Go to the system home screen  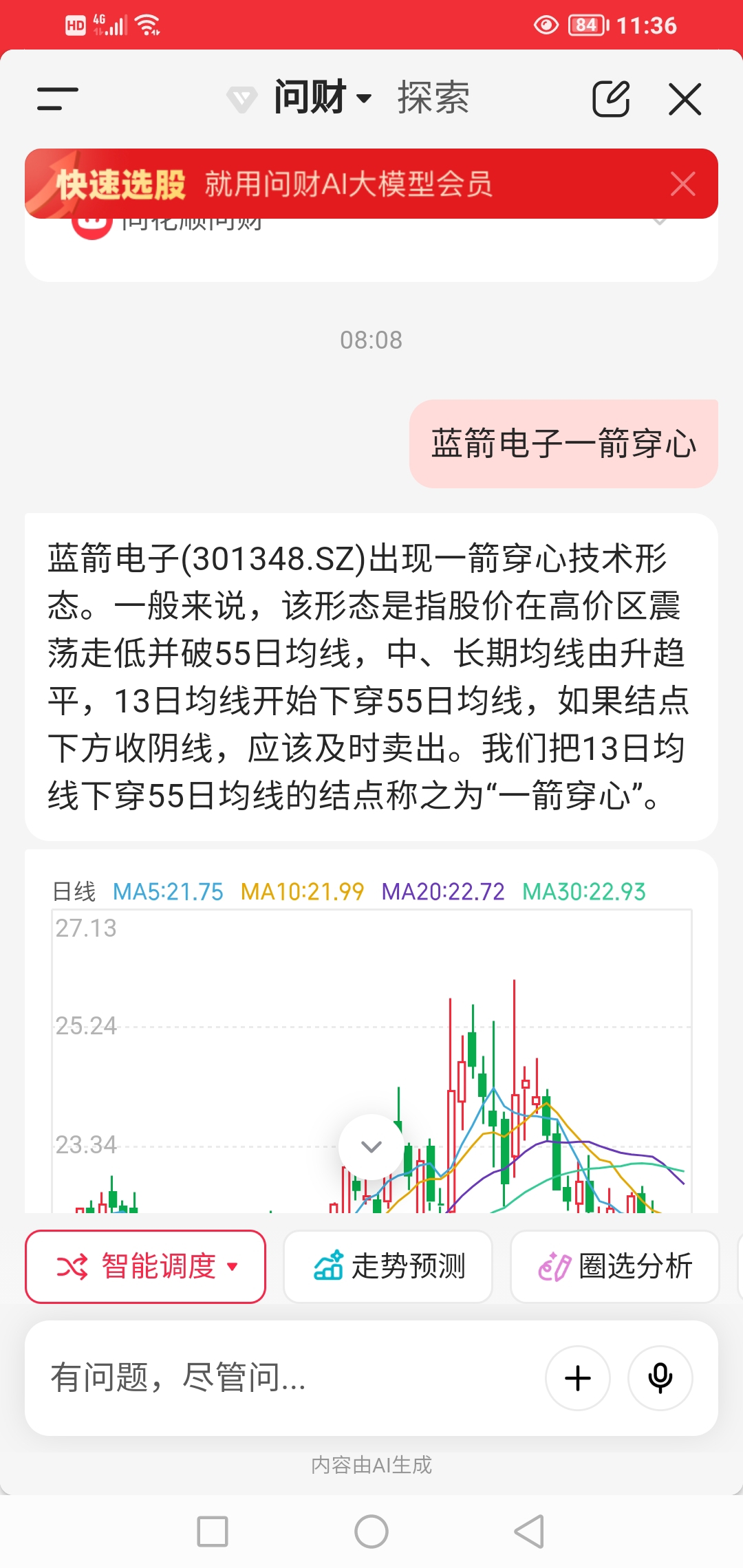tap(371, 1532)
